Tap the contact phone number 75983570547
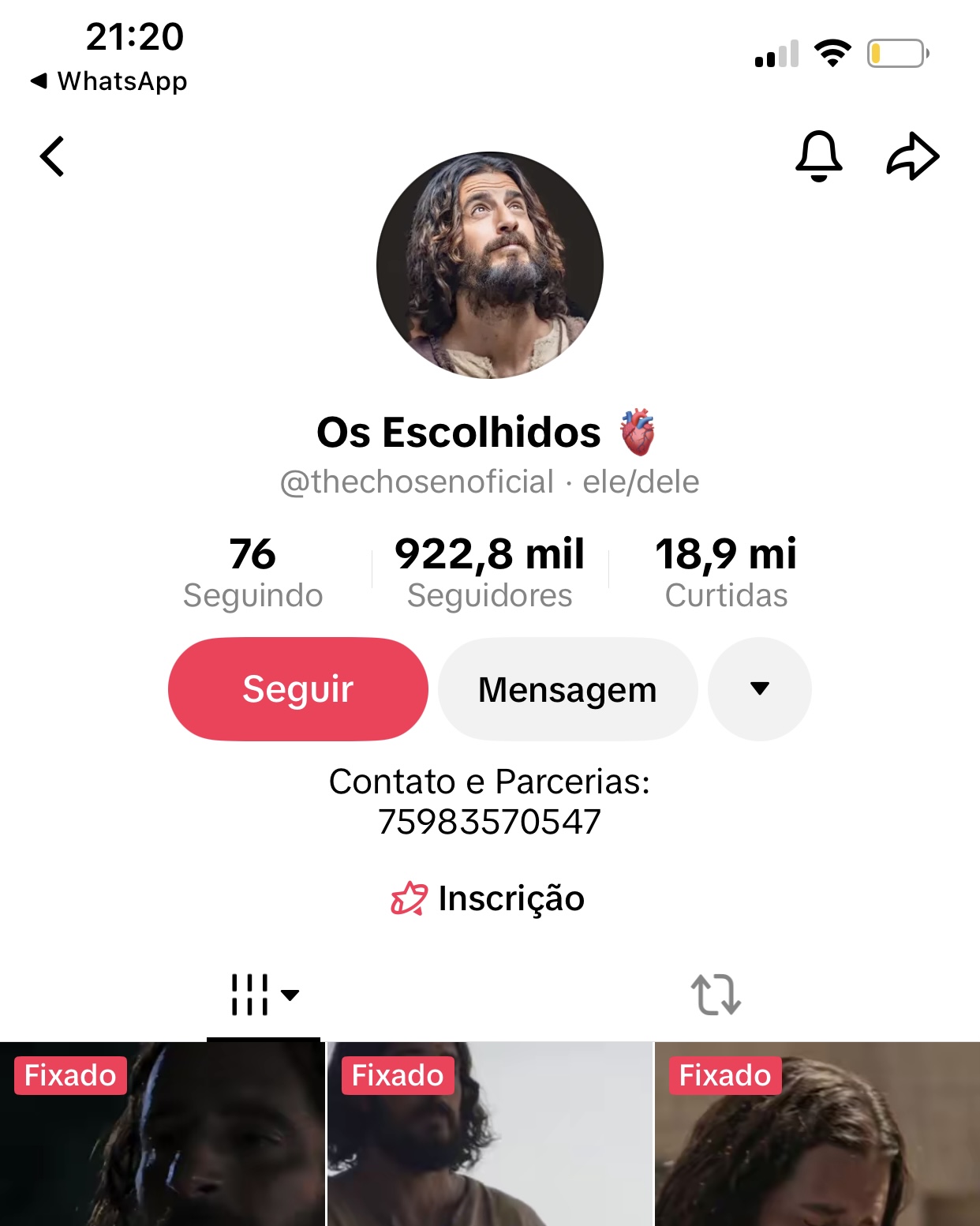 [489, 821]
